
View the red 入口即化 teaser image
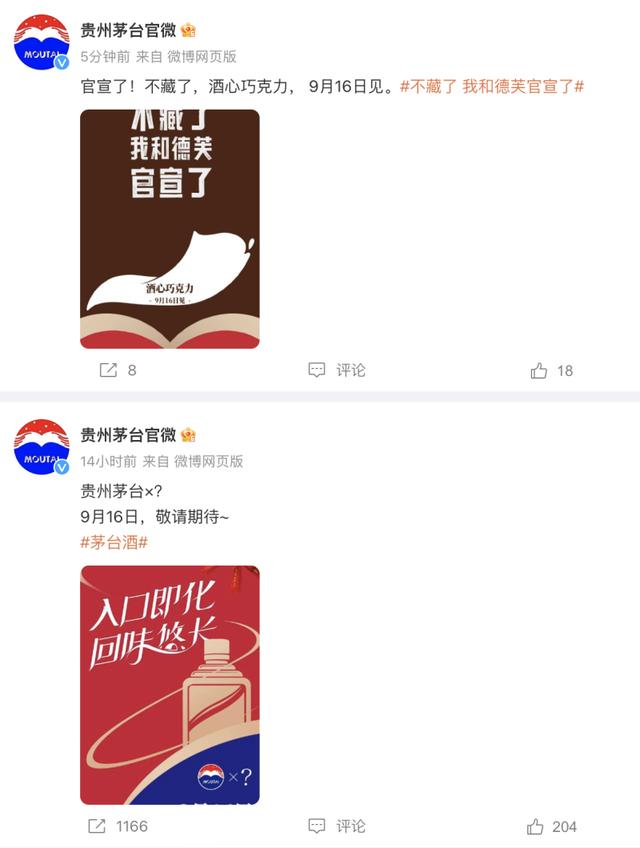point(170,685)
